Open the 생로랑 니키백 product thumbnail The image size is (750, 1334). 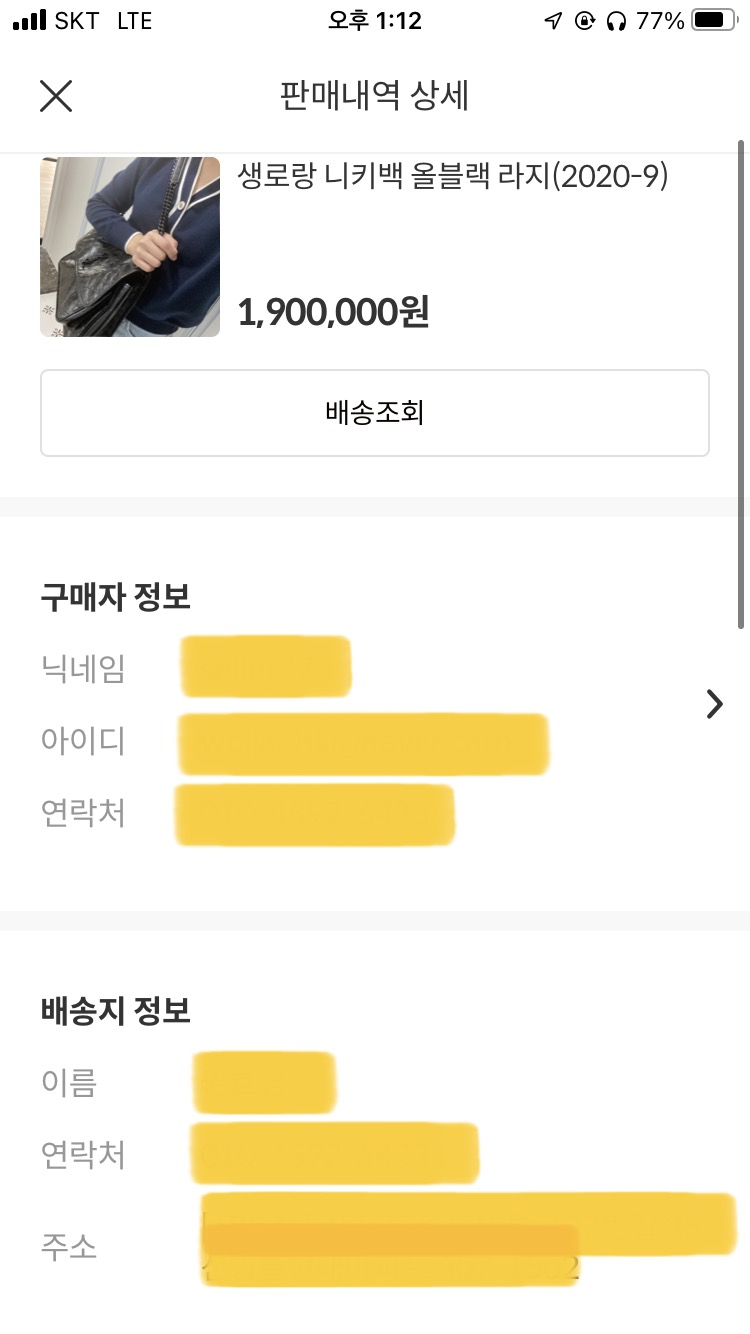[x=130, y=247]
